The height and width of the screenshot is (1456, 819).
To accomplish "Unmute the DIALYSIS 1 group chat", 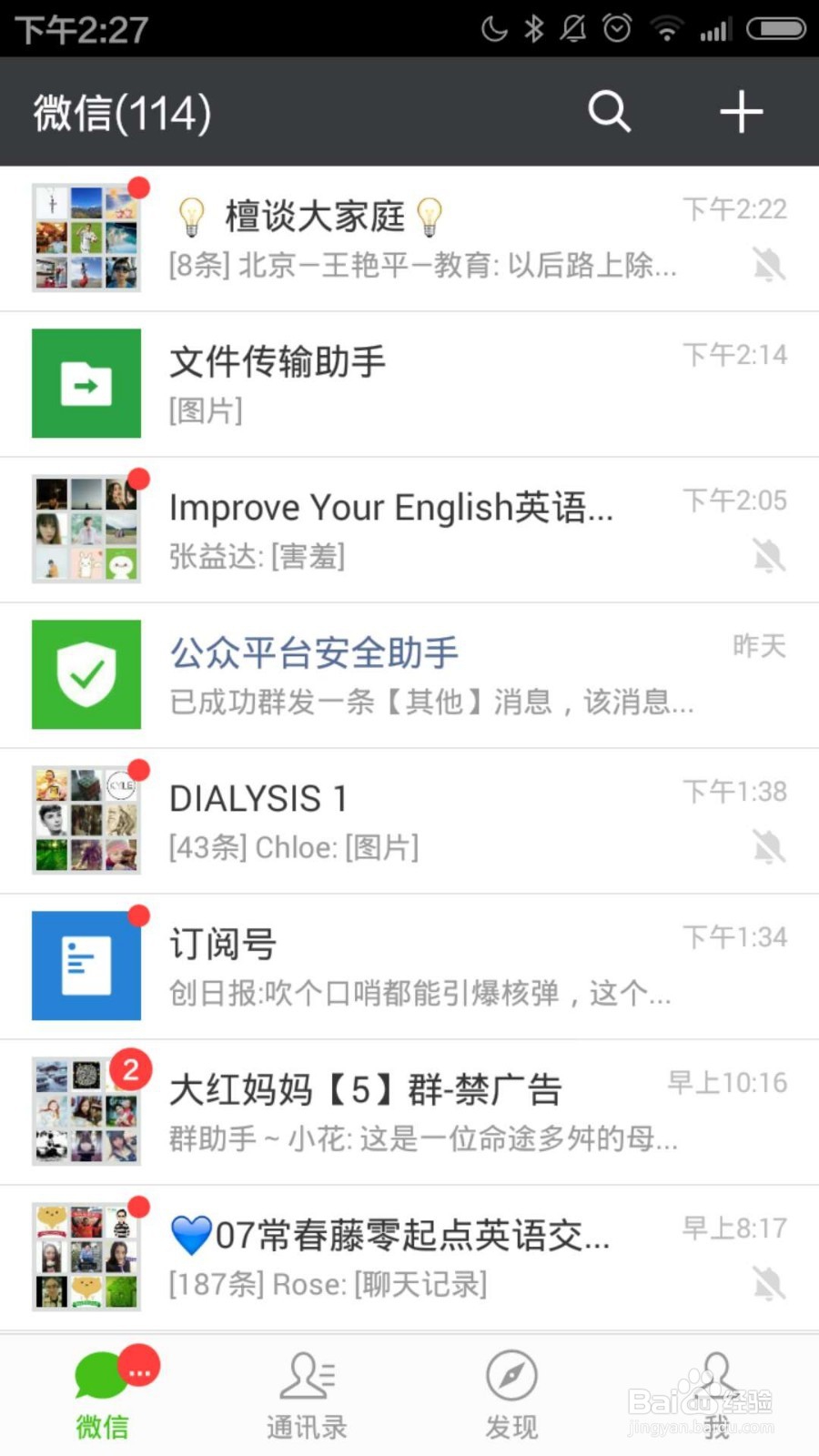I will click(769, 846).
